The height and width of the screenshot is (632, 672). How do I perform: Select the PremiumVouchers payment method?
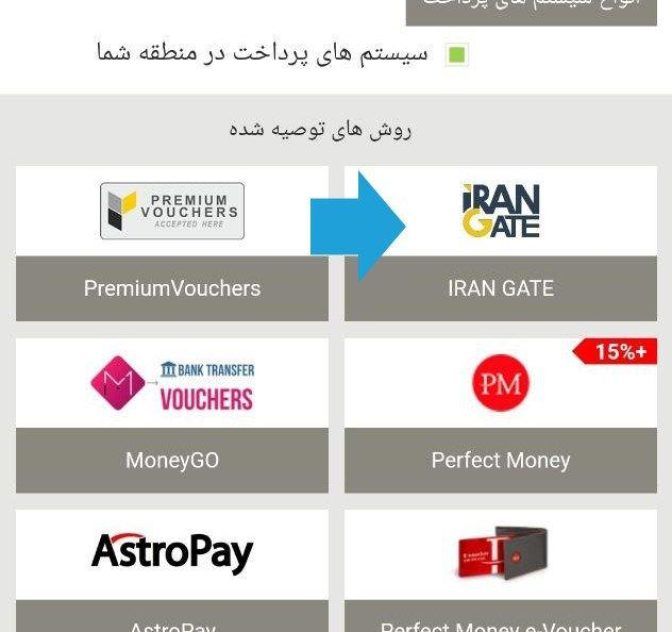tap(172, 243)
